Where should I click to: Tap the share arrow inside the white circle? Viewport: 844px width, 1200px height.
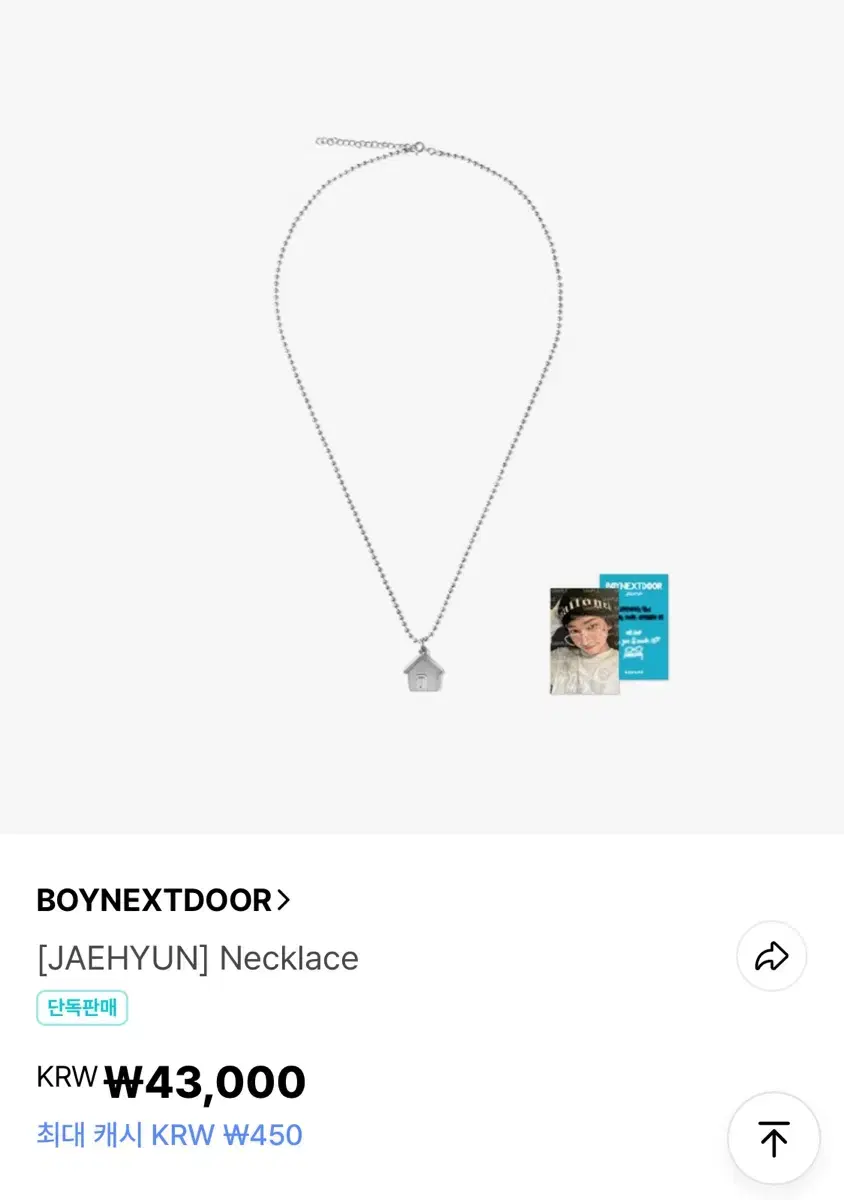point(770,956)
